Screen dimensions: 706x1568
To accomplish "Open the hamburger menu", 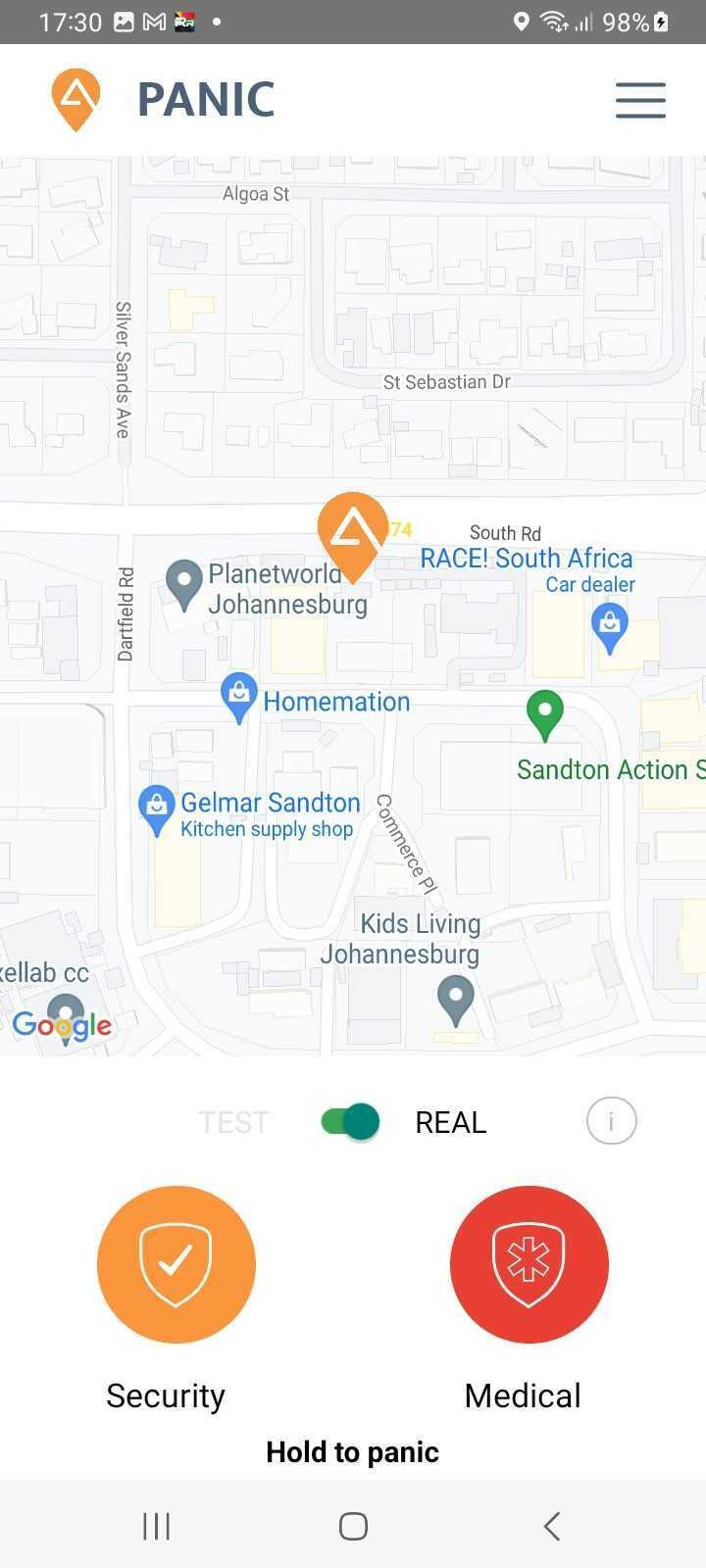I will click(640, 100).
